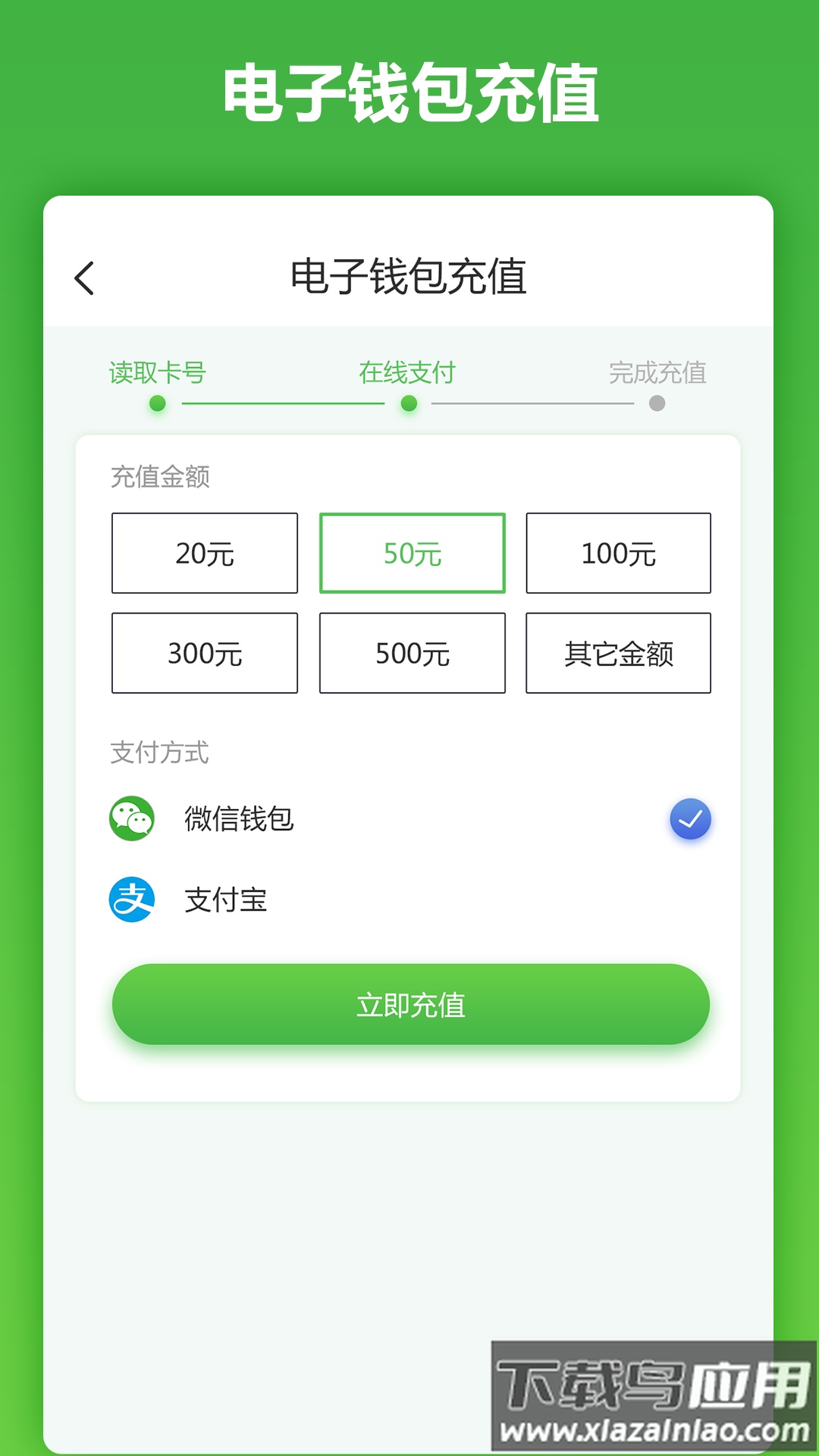
Task: Tap the back arrow to return
Action: [85, 277]
